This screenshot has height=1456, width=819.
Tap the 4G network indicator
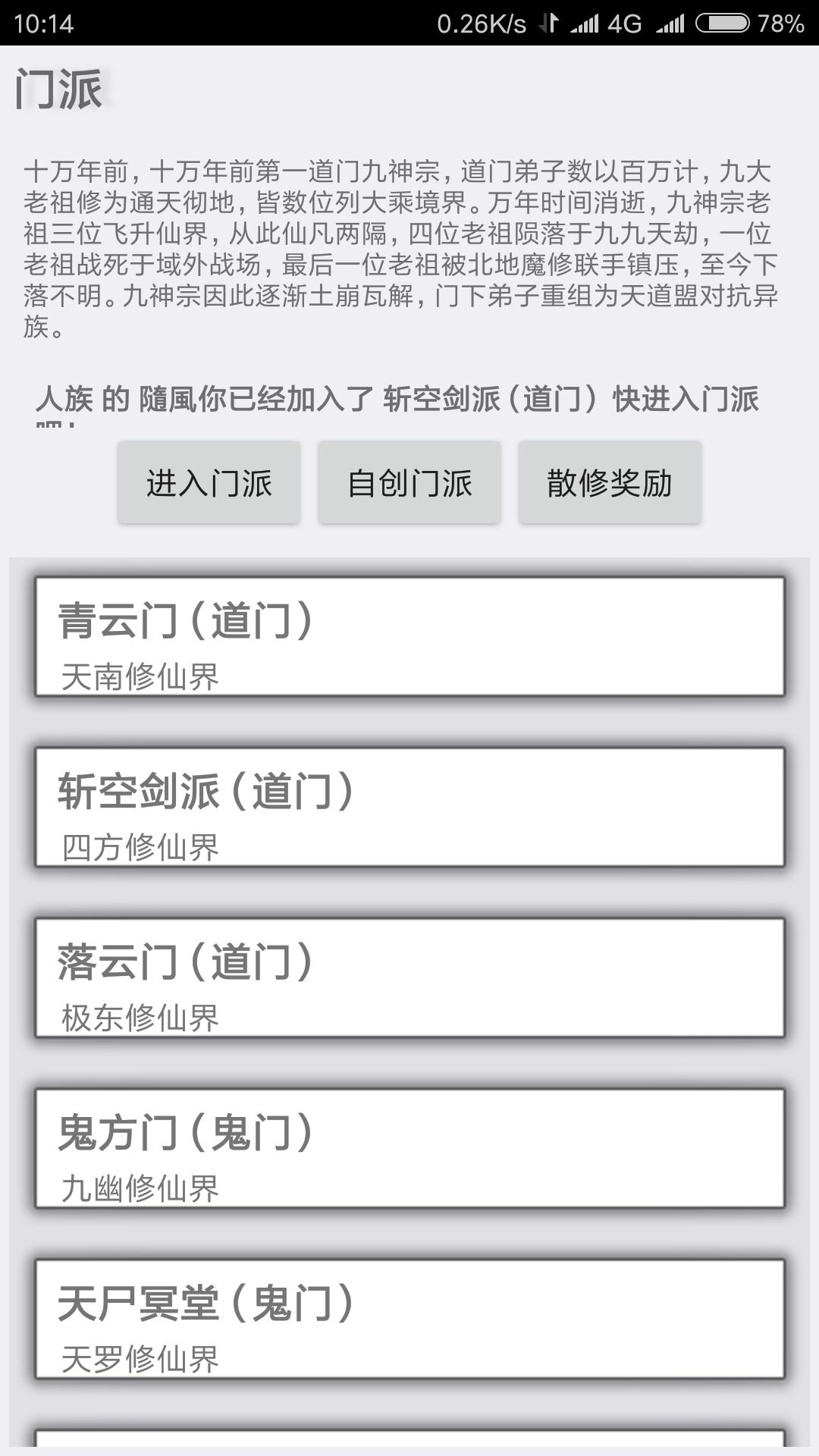pyautogui.click(x=622, y=23)
